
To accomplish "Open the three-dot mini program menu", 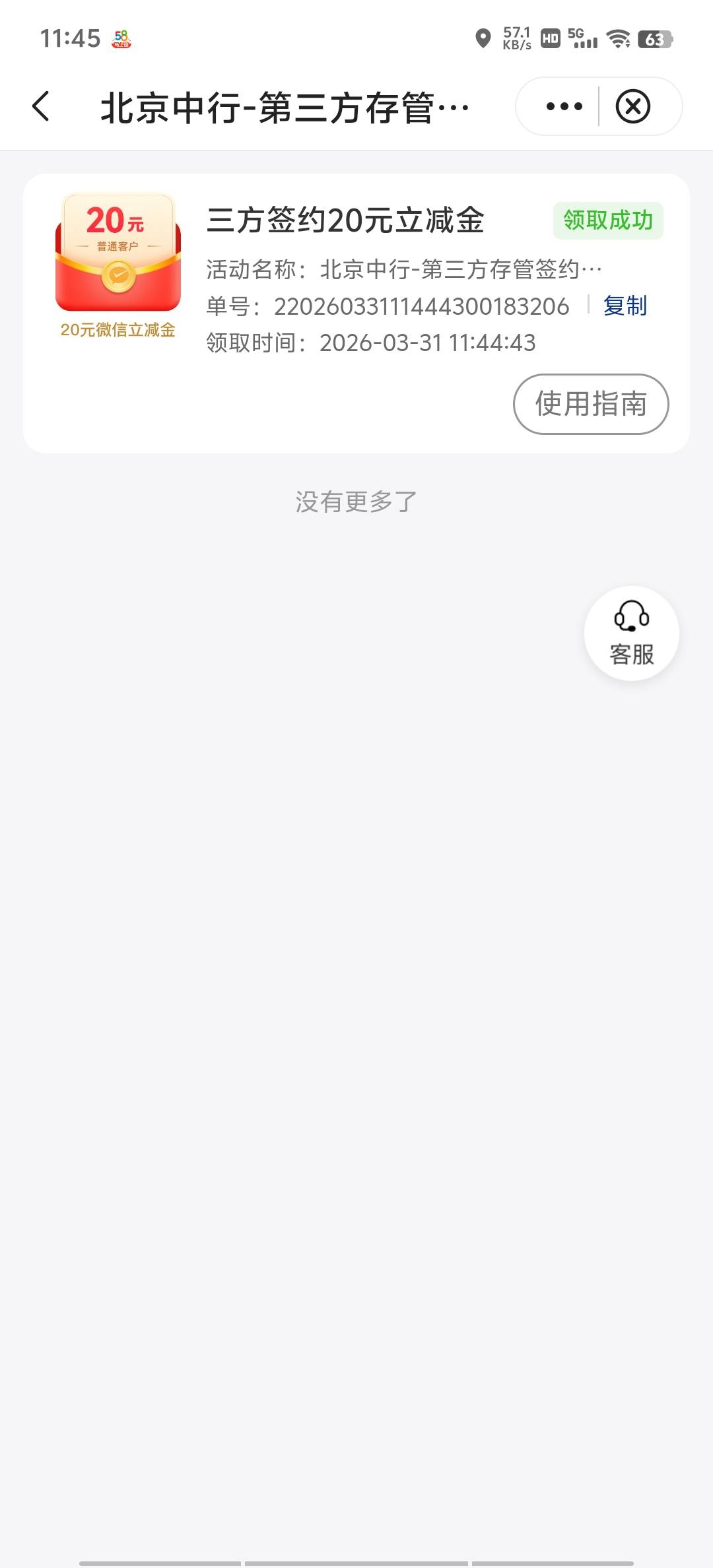I will [x=564, y=106].
